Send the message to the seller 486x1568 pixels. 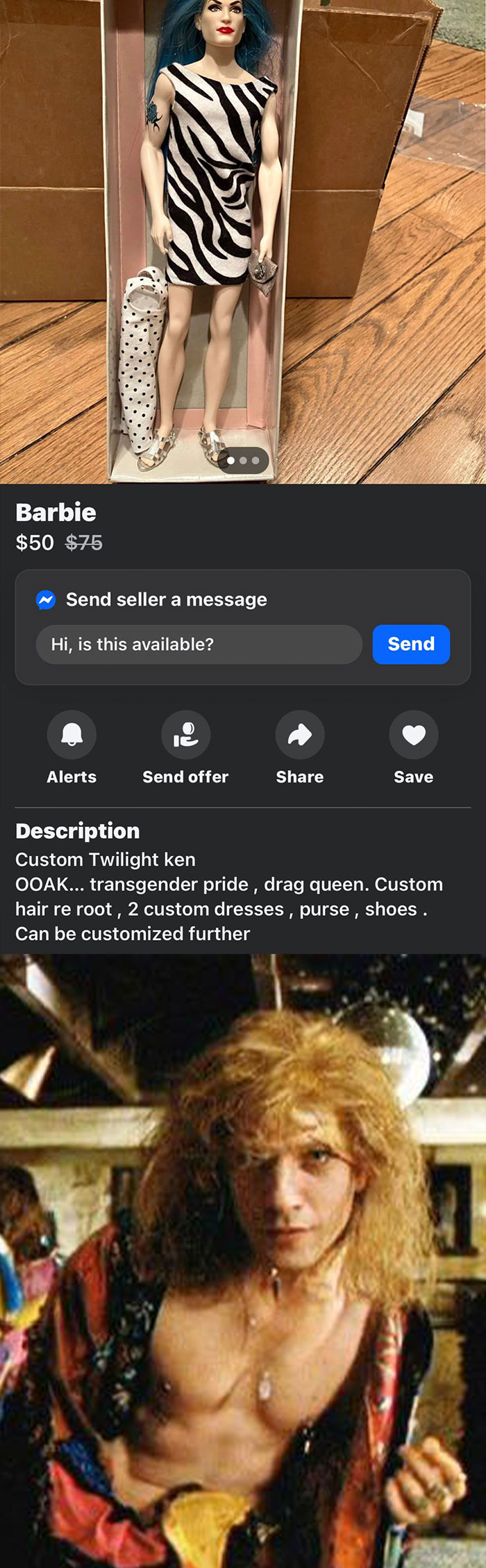coord(411,645)
